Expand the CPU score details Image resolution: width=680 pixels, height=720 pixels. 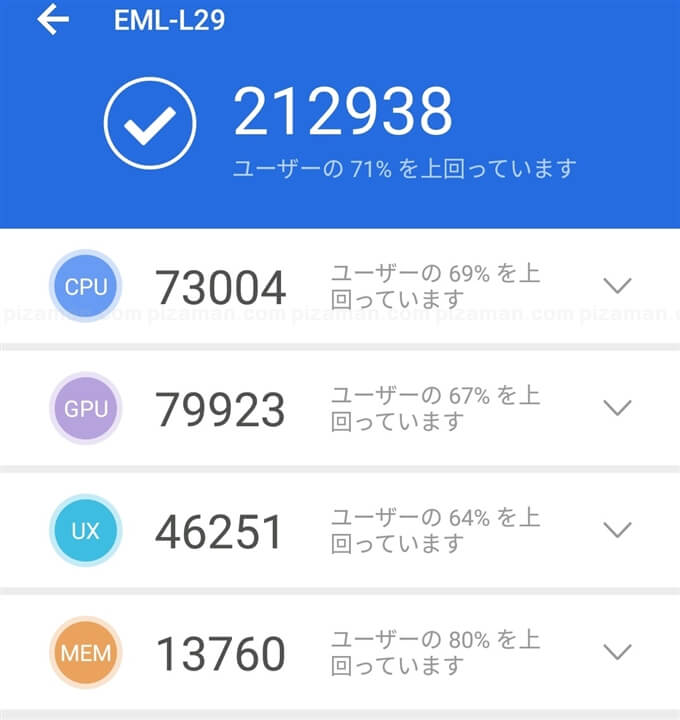[x=618, y=286]
